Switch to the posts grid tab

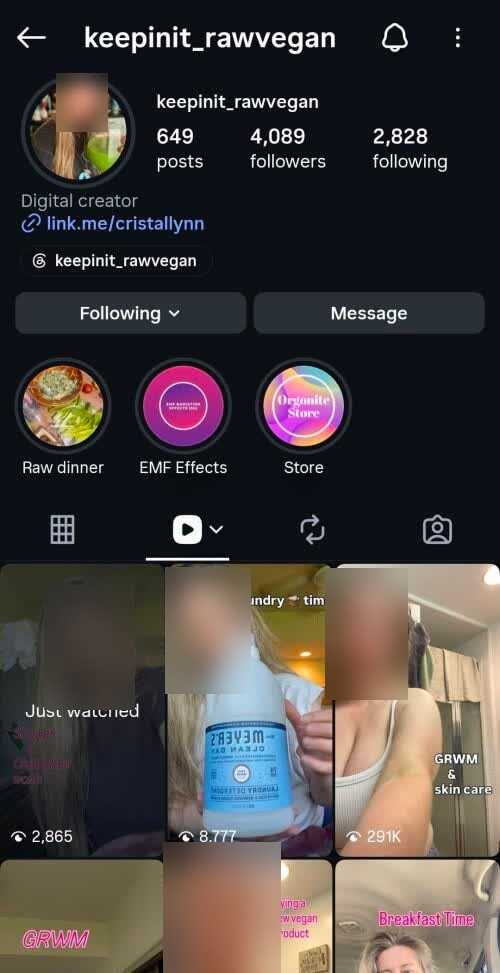click(62, 530)
